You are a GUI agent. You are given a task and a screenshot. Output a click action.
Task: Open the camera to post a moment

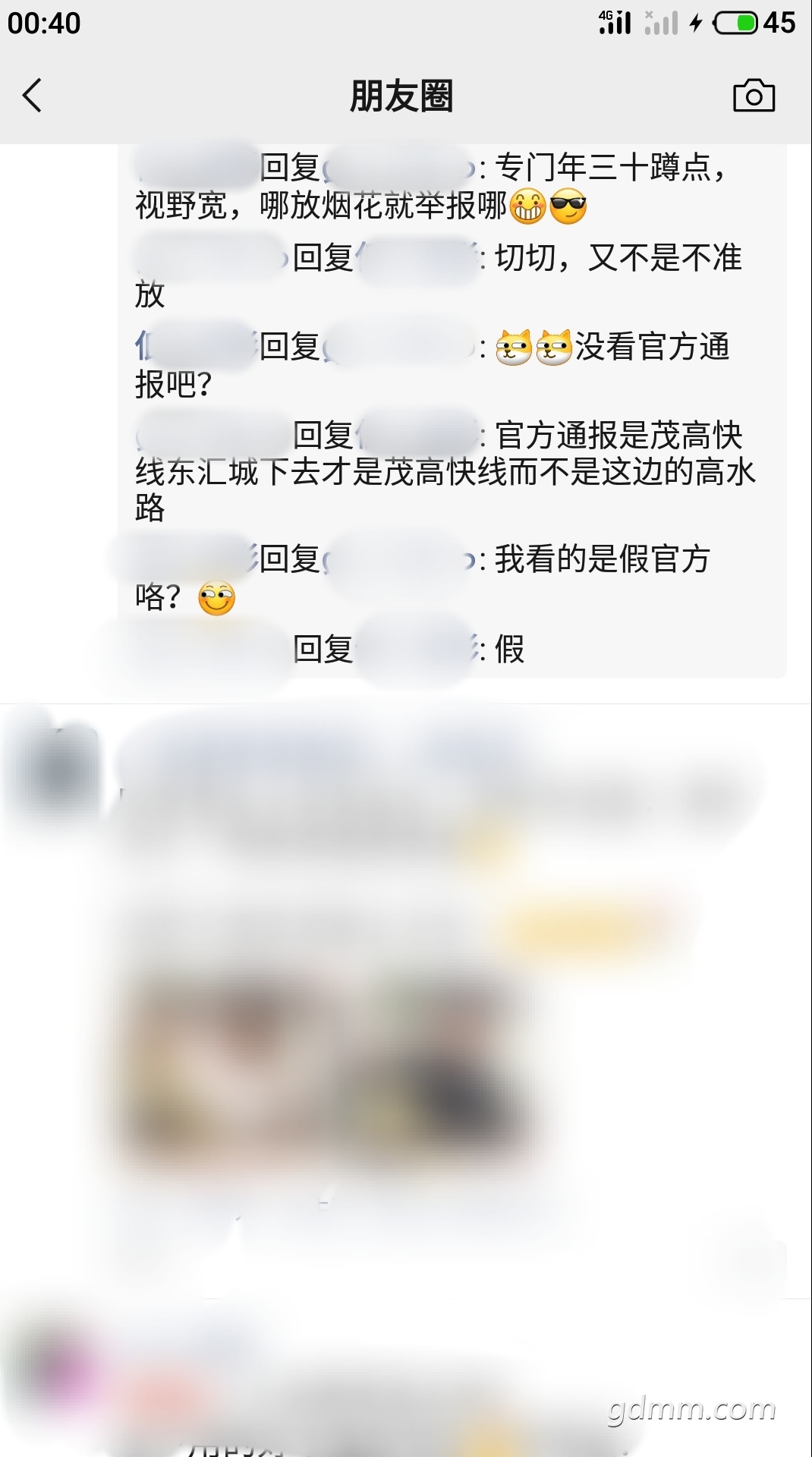(x=754, y=96)
